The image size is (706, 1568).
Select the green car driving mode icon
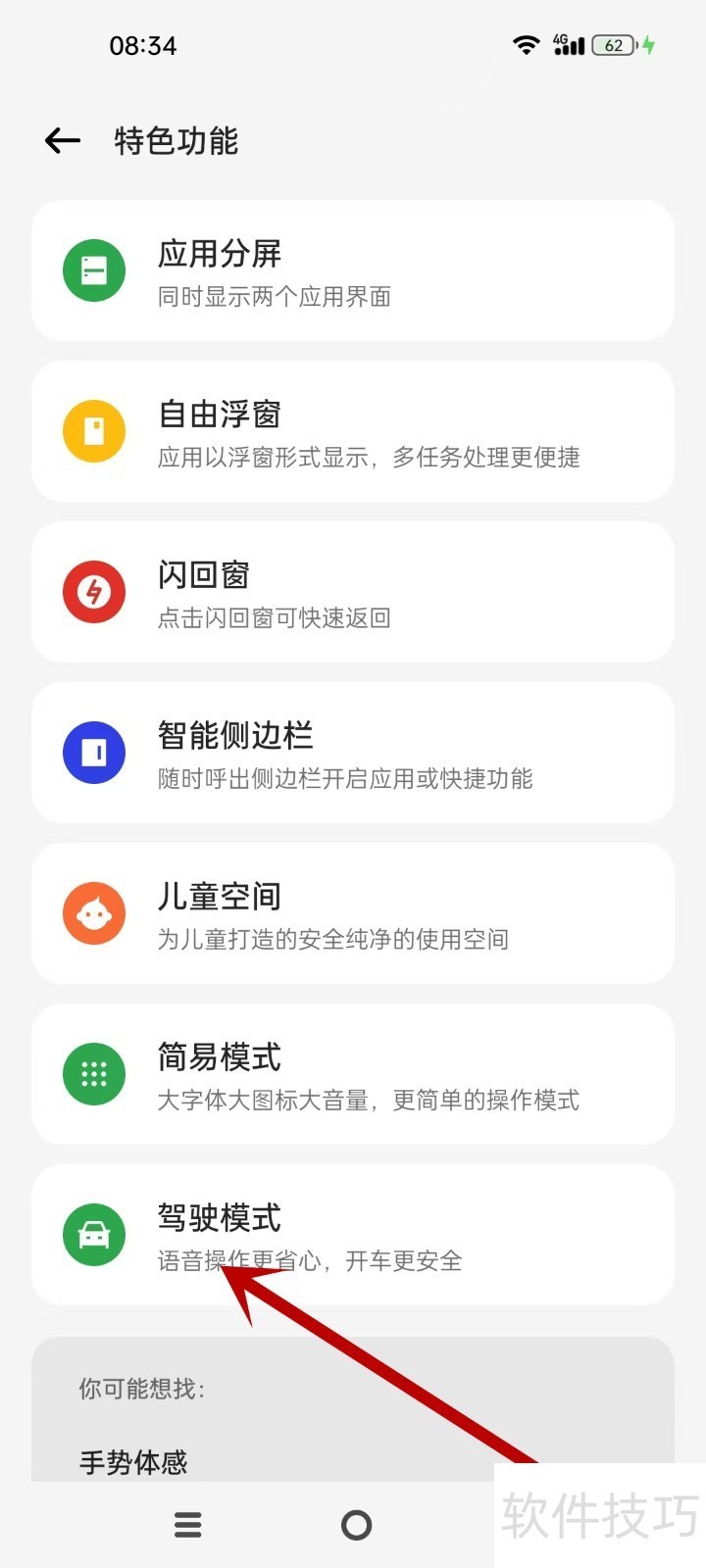[93, 1234]
